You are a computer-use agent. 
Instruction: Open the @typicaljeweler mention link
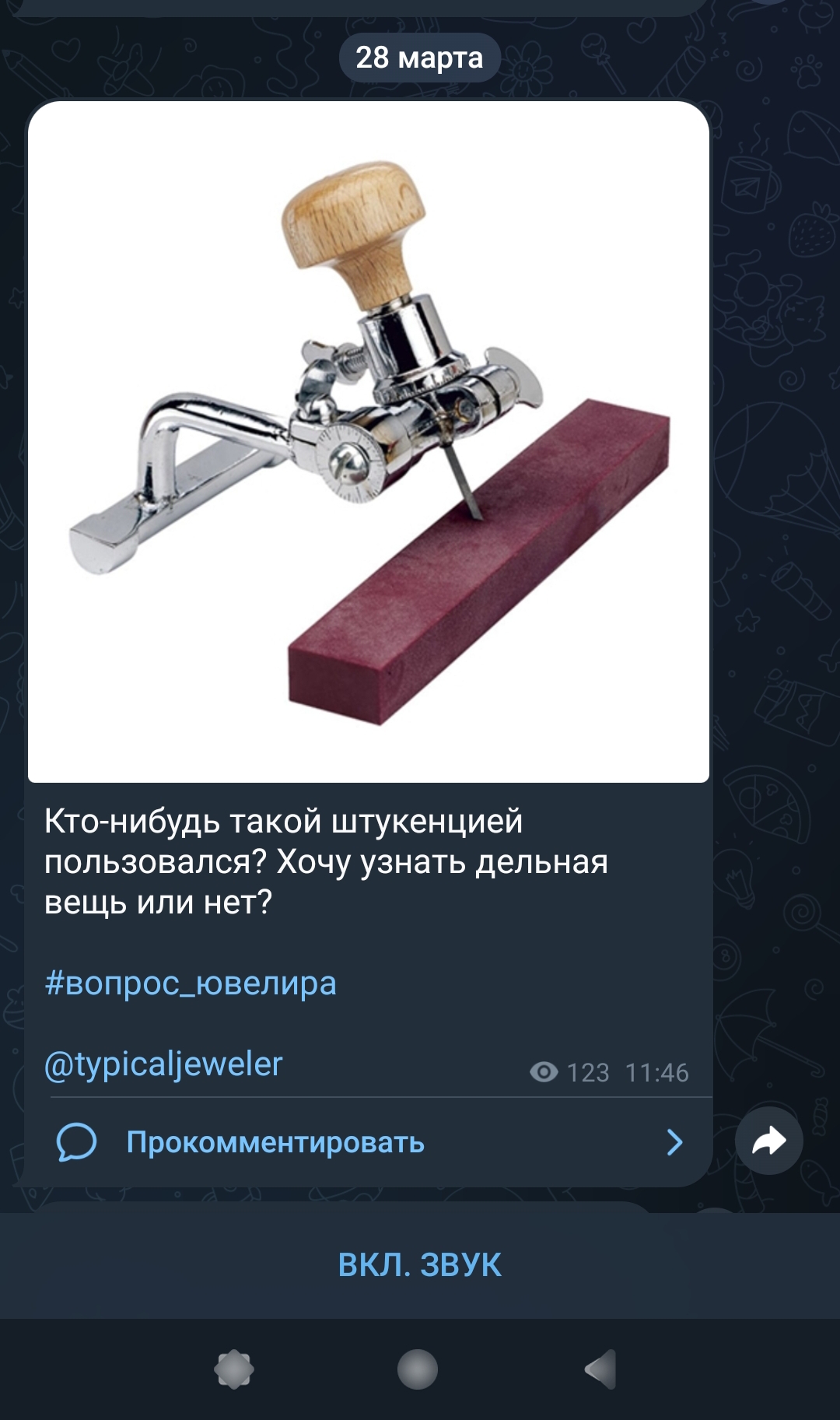pos(163,1064)
